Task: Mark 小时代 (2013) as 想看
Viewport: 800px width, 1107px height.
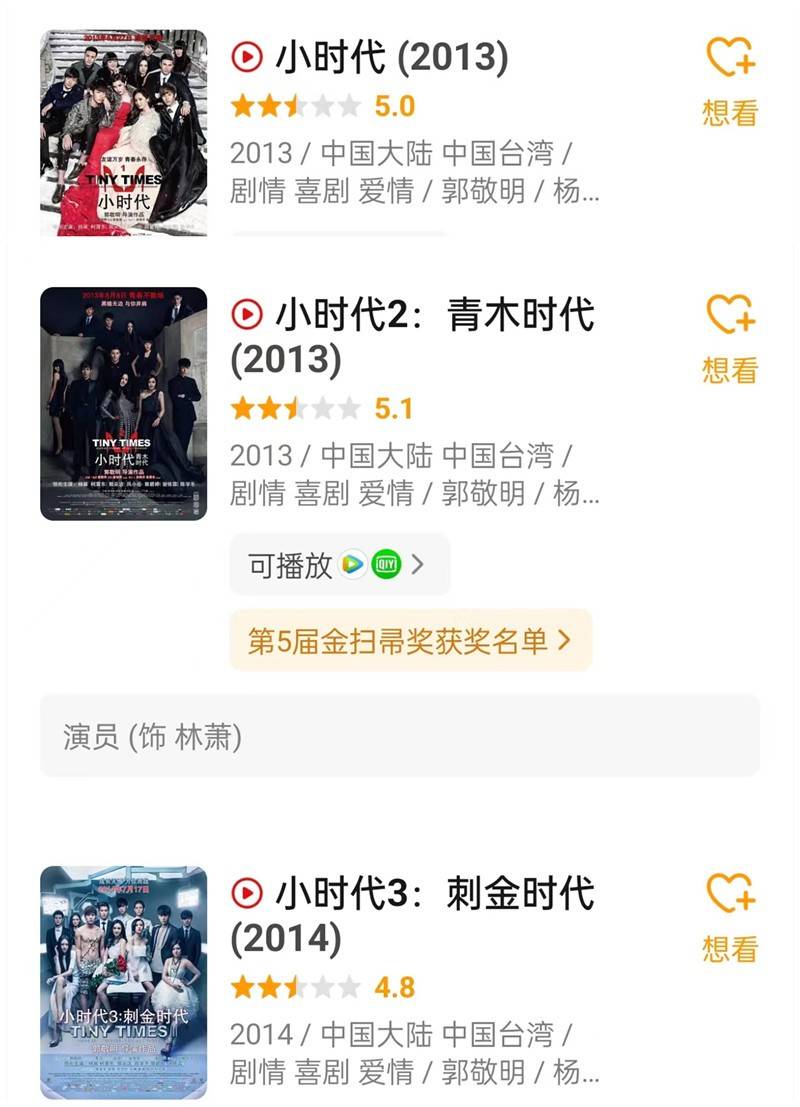Action: point(730,81)
